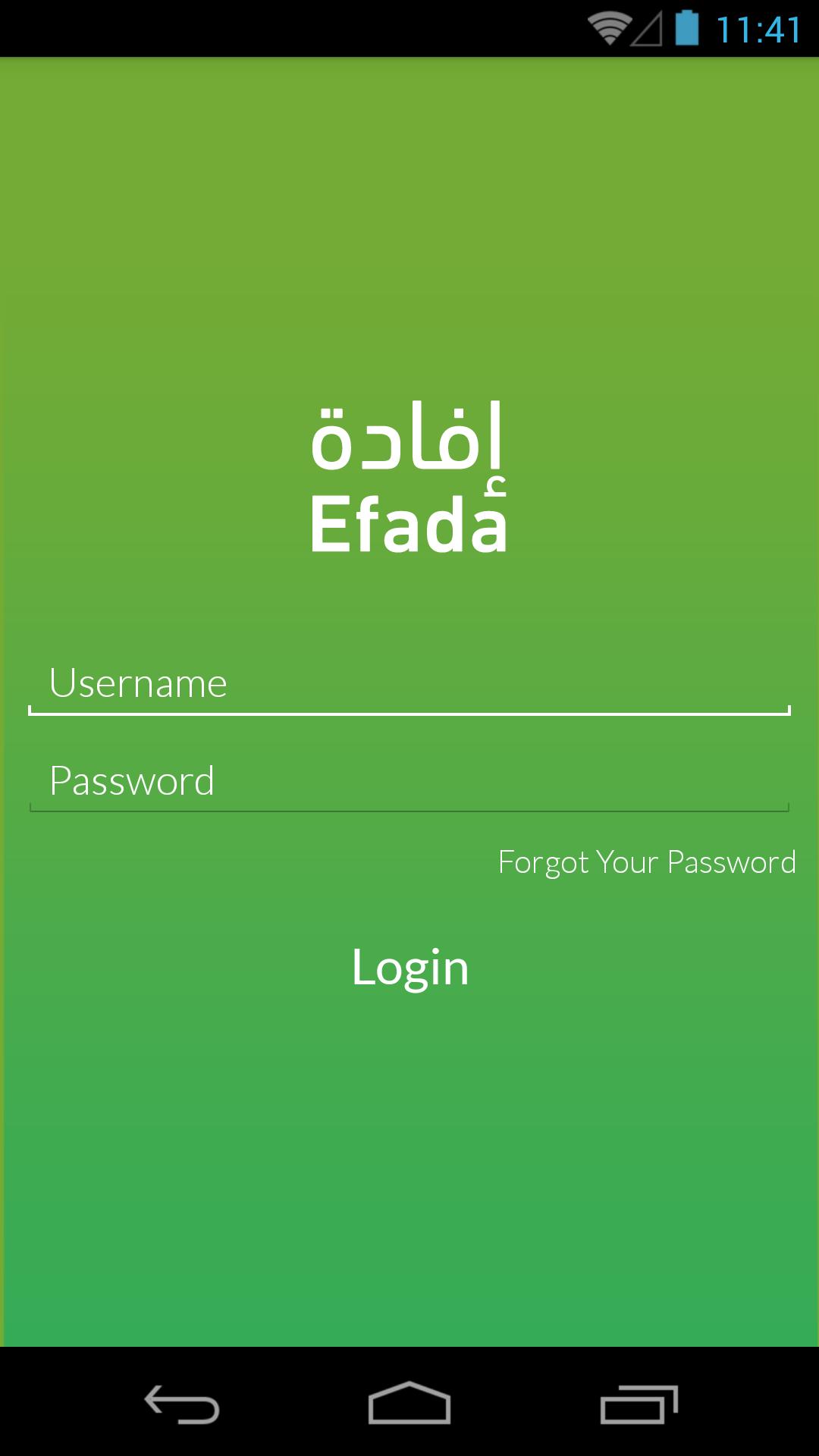Click inside the Password field
Screen dimensions: 819x1456
pyautogui.click(x=409, y=781)
